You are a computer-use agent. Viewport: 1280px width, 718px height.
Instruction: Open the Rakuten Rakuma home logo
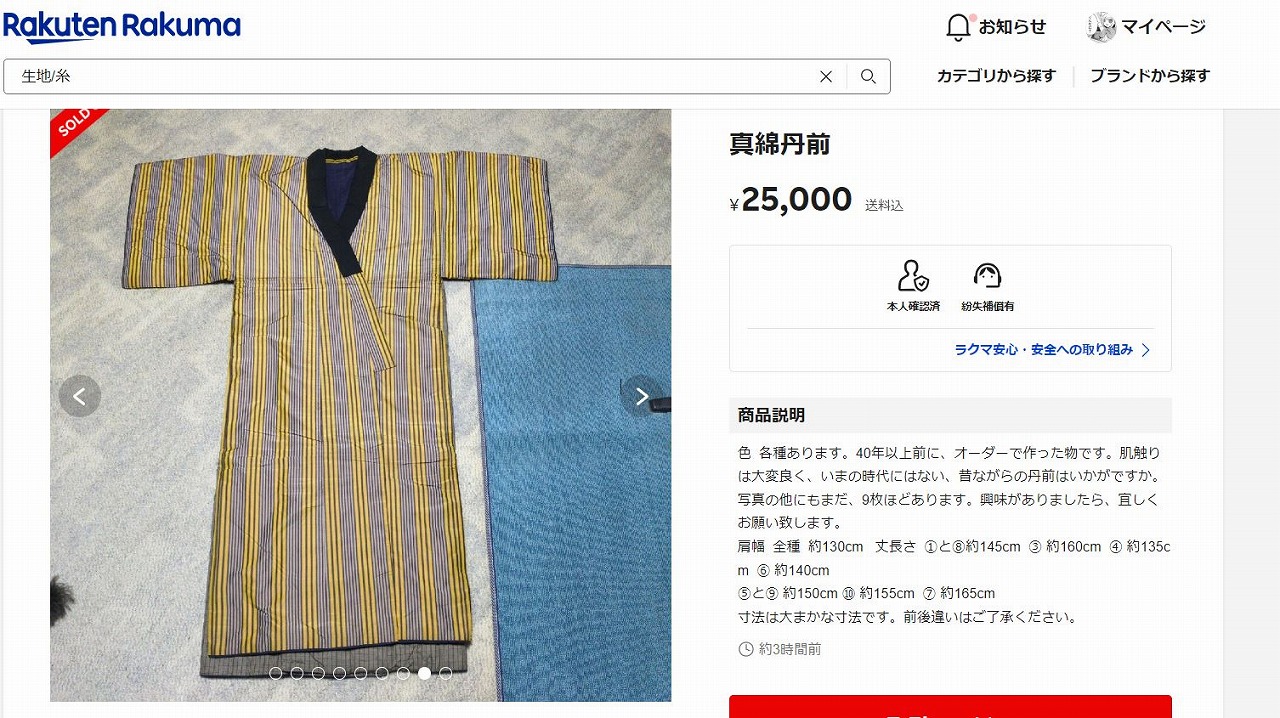122,27
